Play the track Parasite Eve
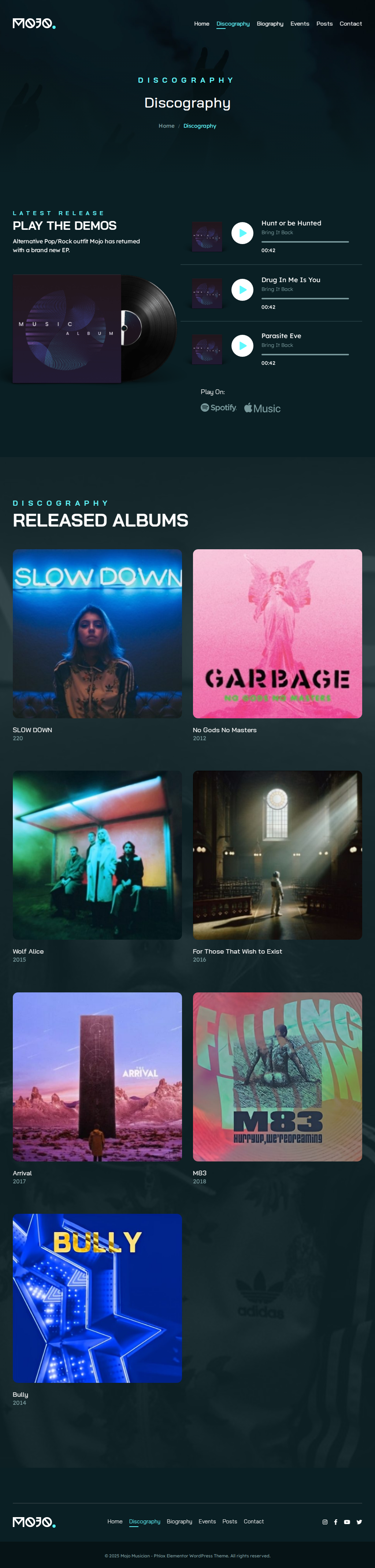This screenshot has height=1568, width=375. coord(242,346)
